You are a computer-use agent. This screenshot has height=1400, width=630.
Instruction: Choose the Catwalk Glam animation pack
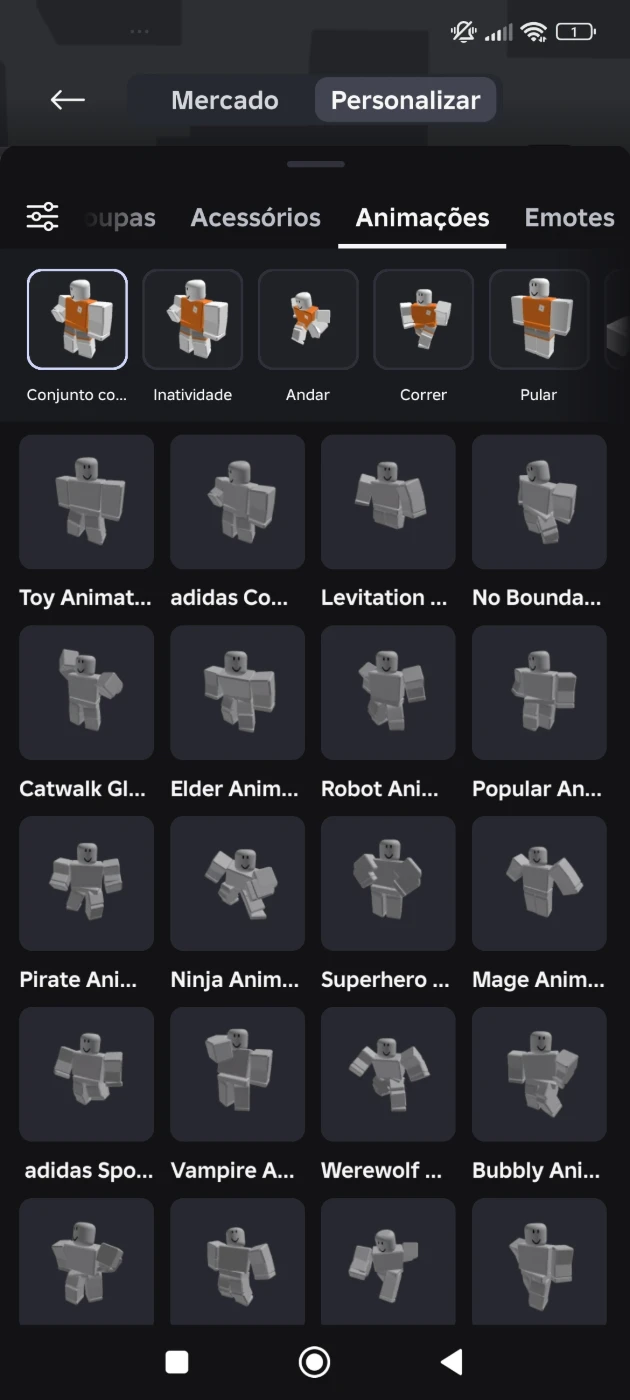pyautogui.click(x=86, y=693)
